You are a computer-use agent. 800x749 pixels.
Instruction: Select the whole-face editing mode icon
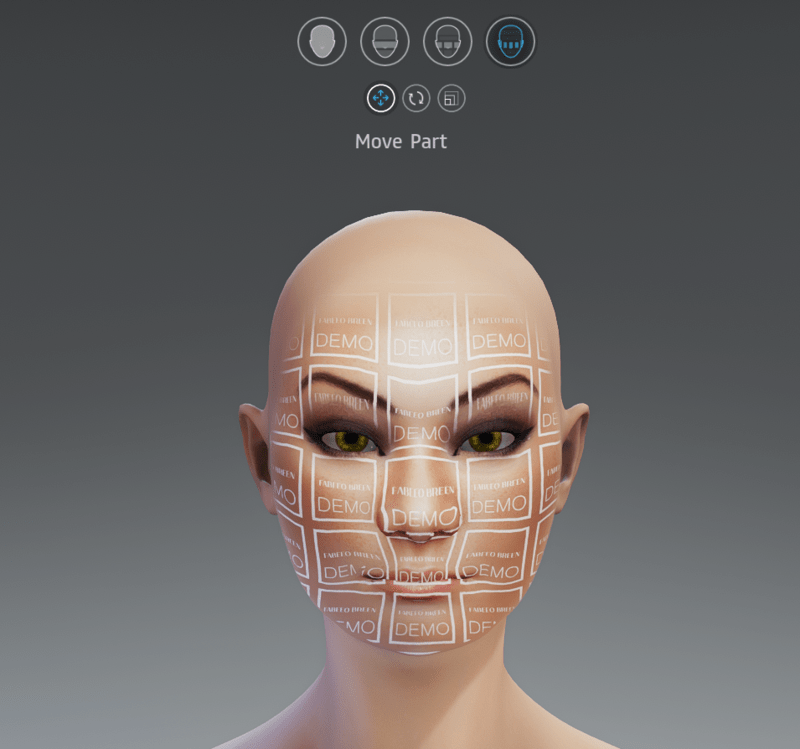pos(322,42)
